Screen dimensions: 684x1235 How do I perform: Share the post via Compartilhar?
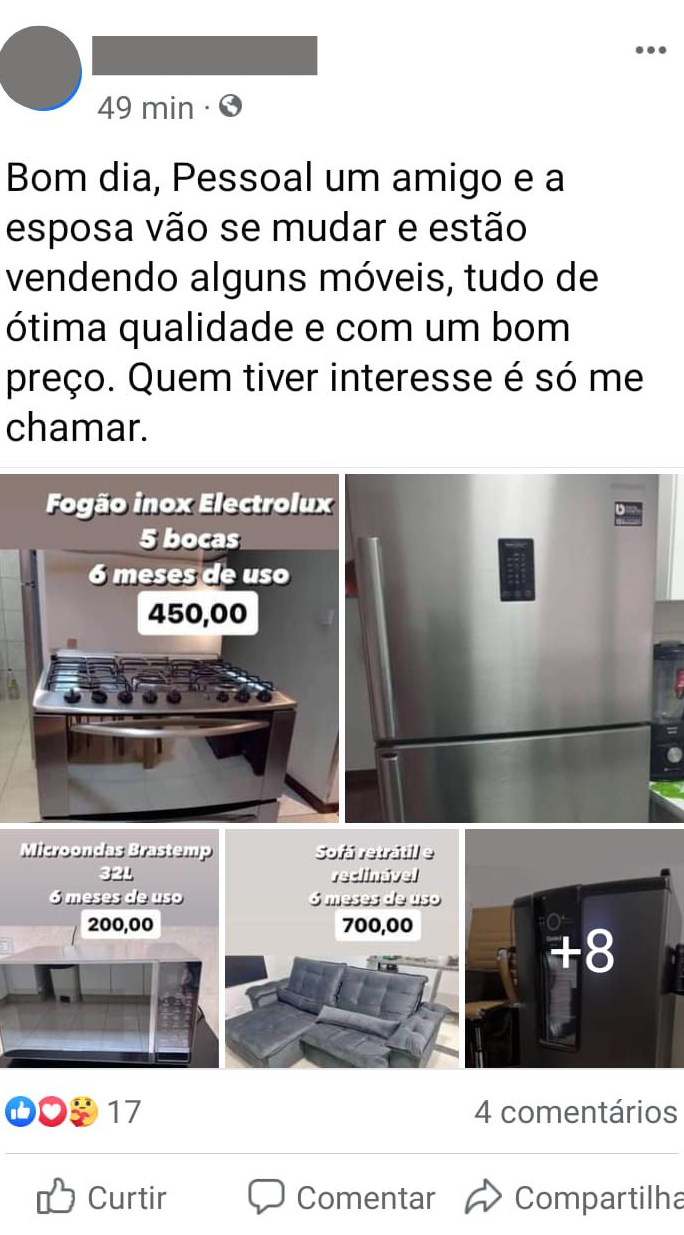click(x=576, y=1197)
